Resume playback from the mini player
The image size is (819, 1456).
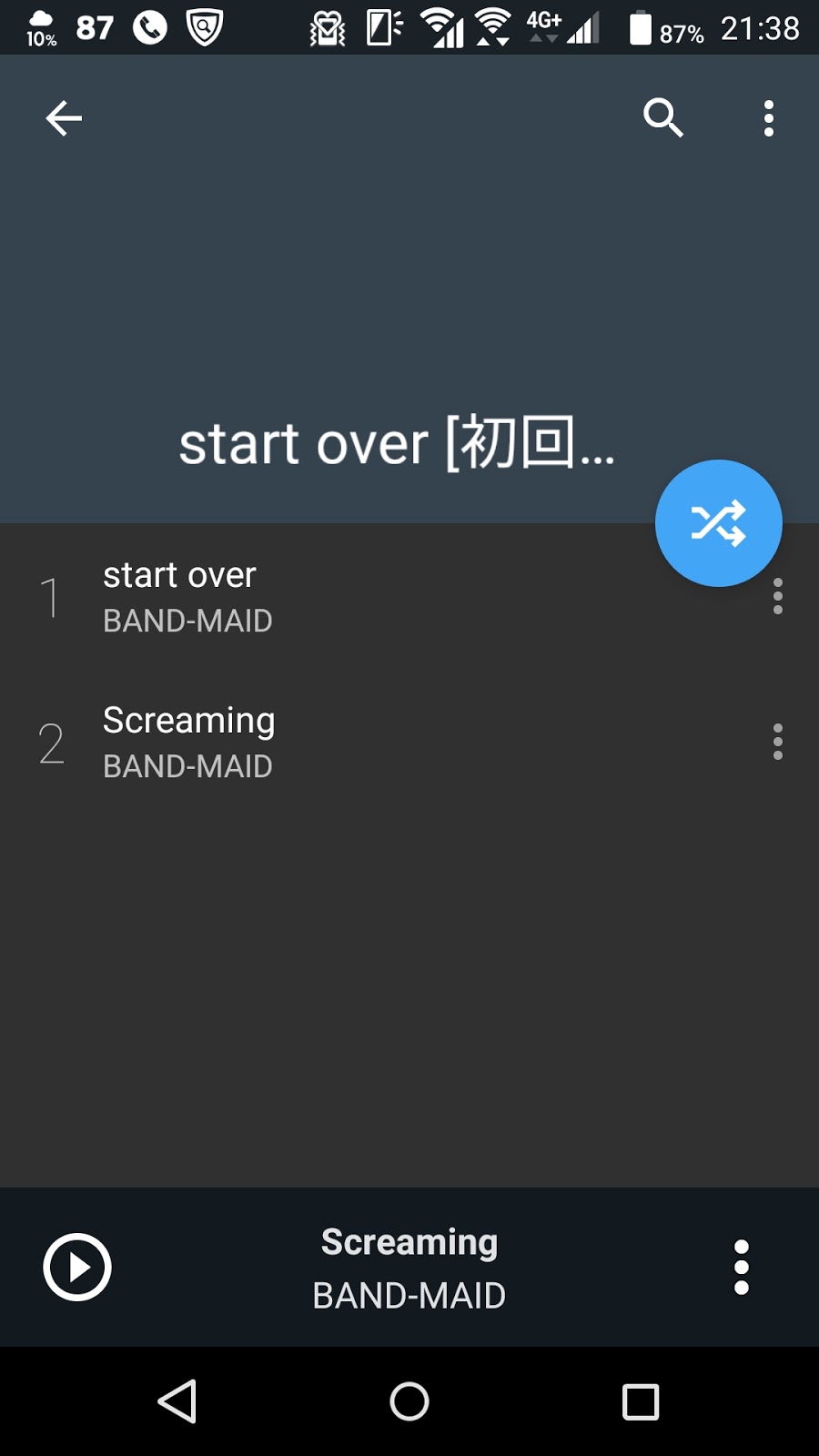tap(77, 1267)
